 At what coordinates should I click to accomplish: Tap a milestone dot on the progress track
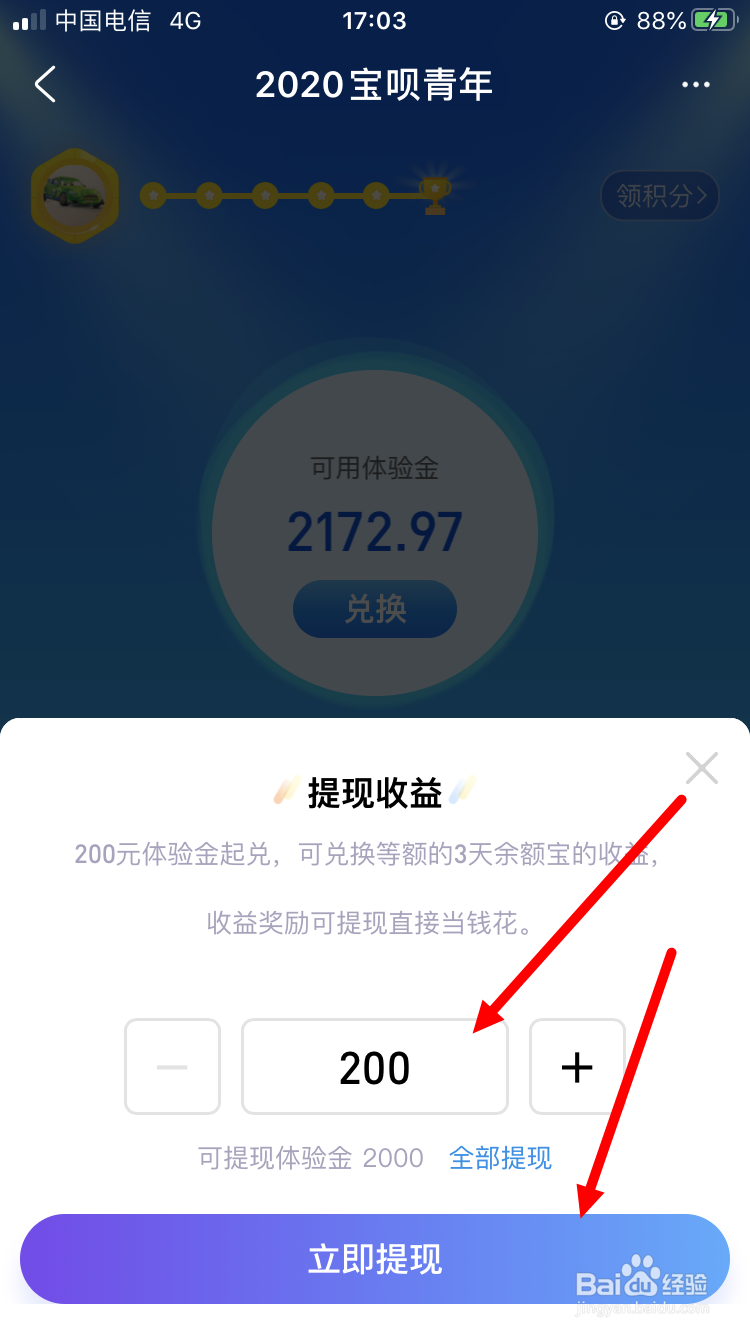pos(265,196)
